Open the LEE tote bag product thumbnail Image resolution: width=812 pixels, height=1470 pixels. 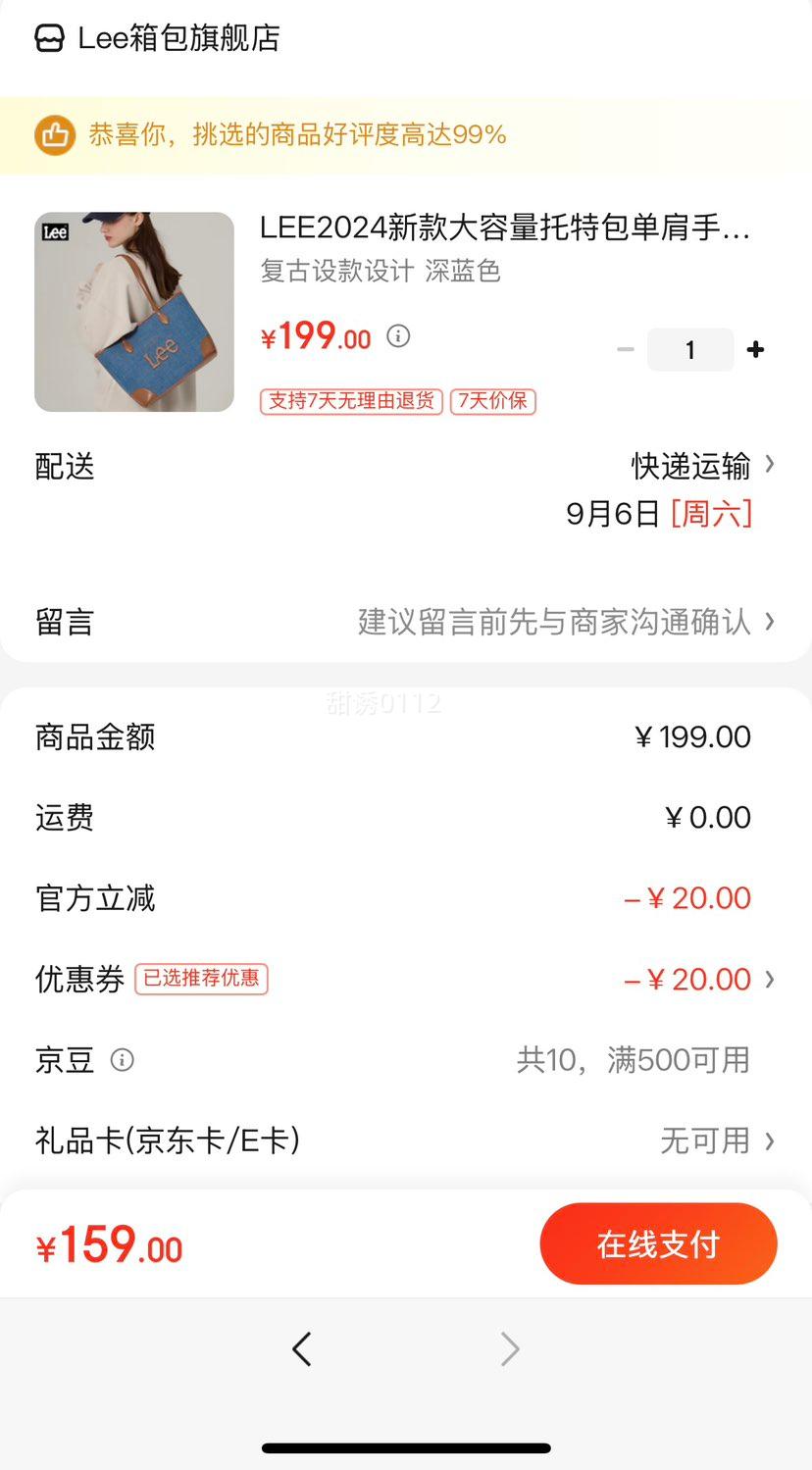click(x=134, y=312)
